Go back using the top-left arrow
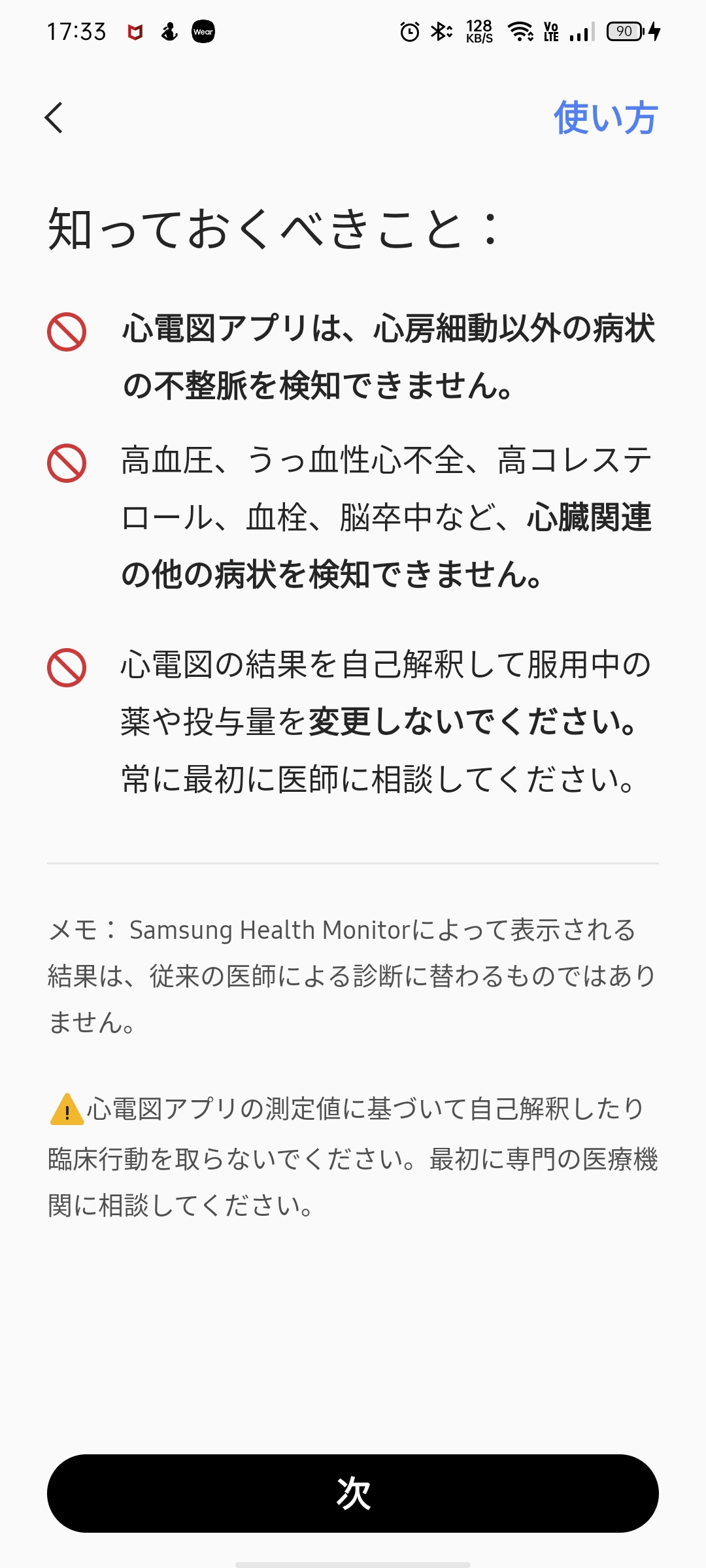706x1568 pixels. [x=54, y=118]
